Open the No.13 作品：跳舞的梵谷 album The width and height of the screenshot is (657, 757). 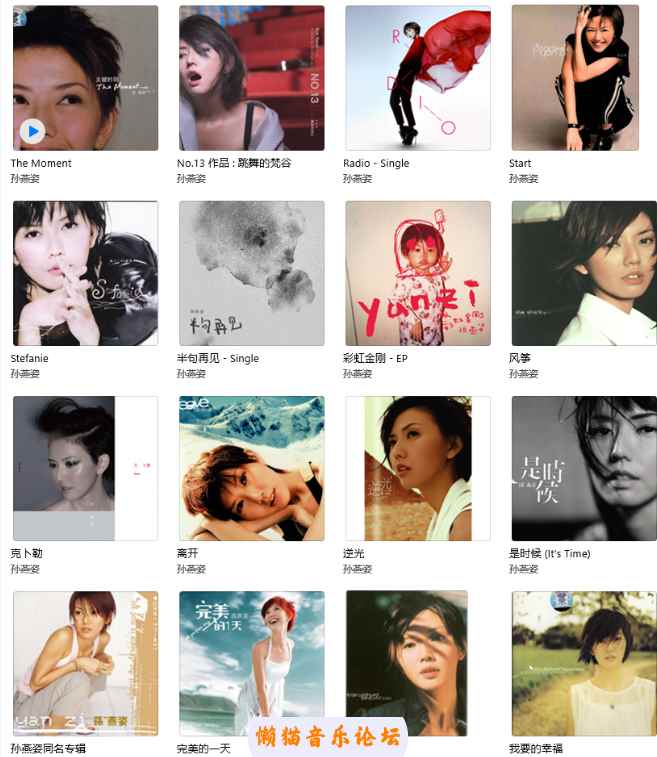point(251,78)
